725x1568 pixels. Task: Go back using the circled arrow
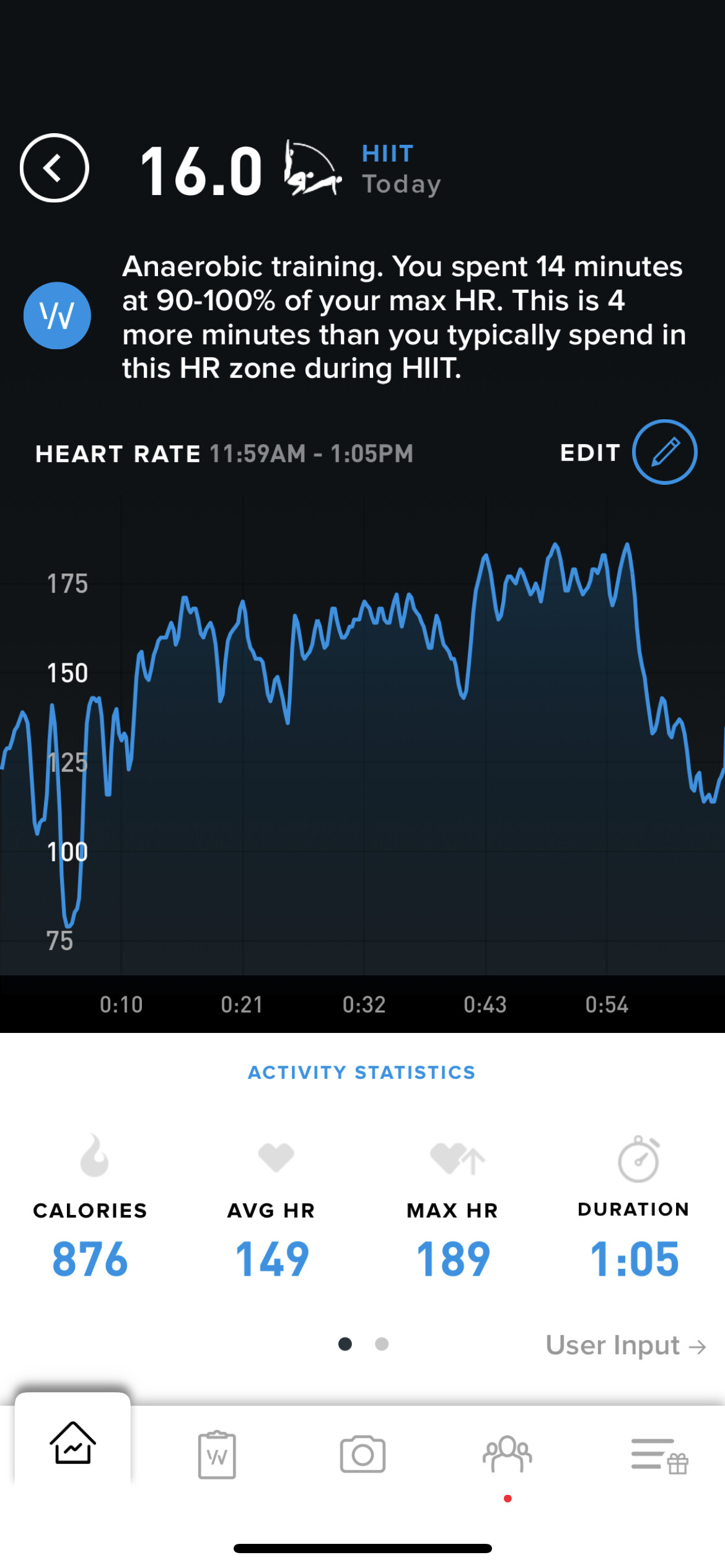coord(55,168)
